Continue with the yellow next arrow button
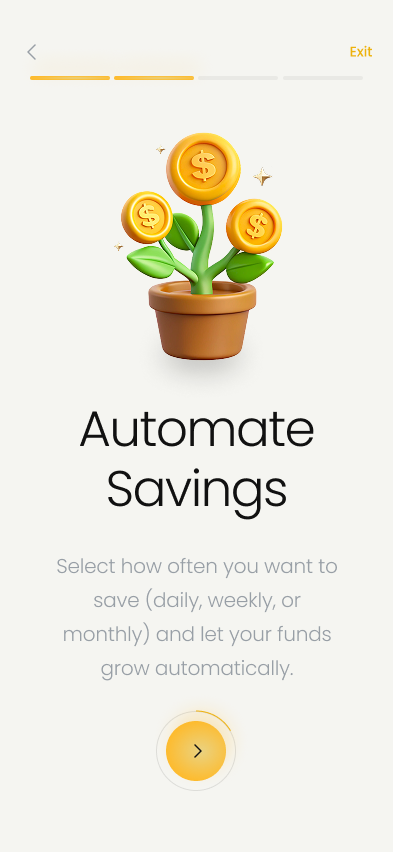 [x=196, y=751]
